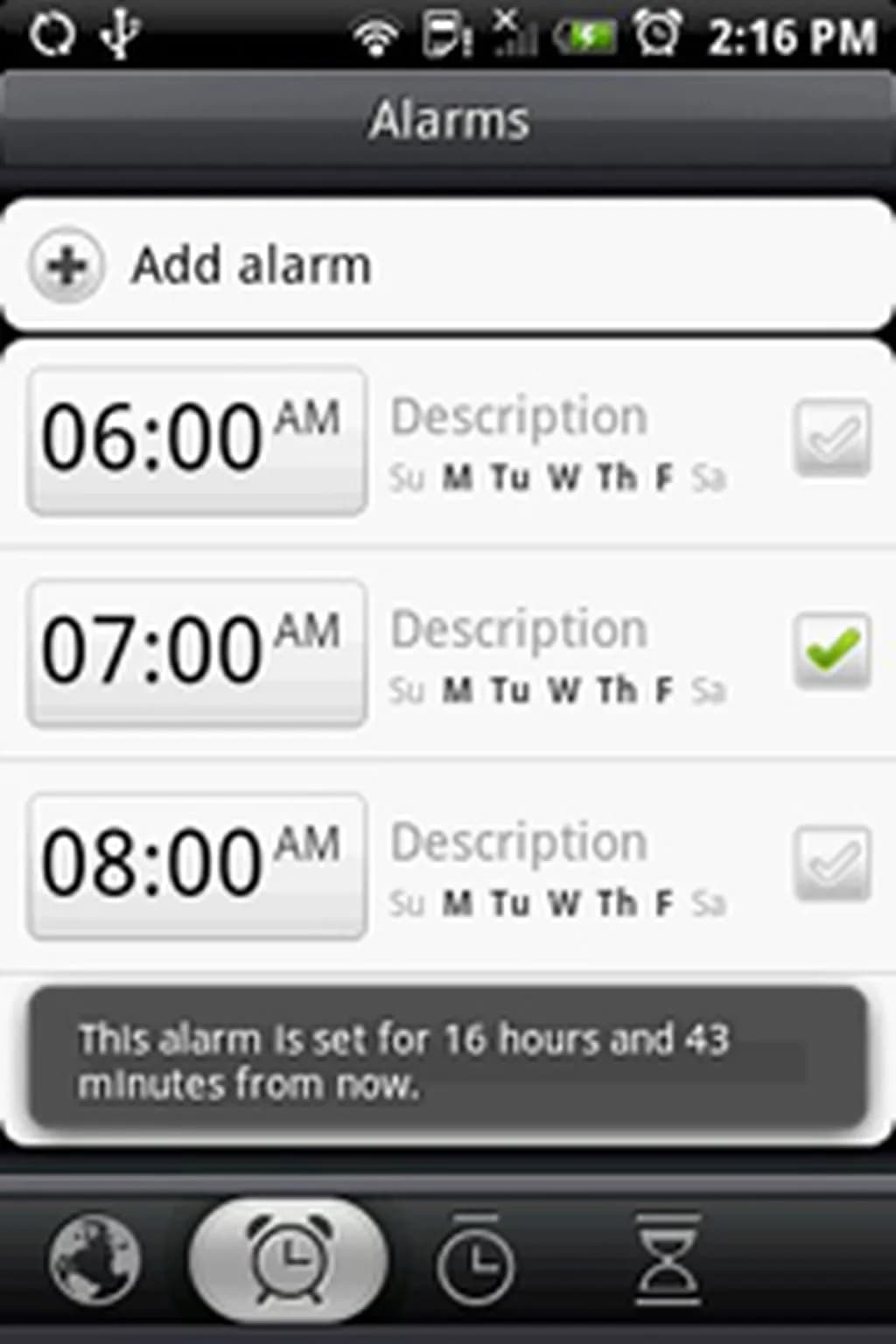The width and height of the screenshot is (896, 1344).
Task: Switch to the Stopwatch tab
Action: pyautogui.click(x=475, y=1261)
